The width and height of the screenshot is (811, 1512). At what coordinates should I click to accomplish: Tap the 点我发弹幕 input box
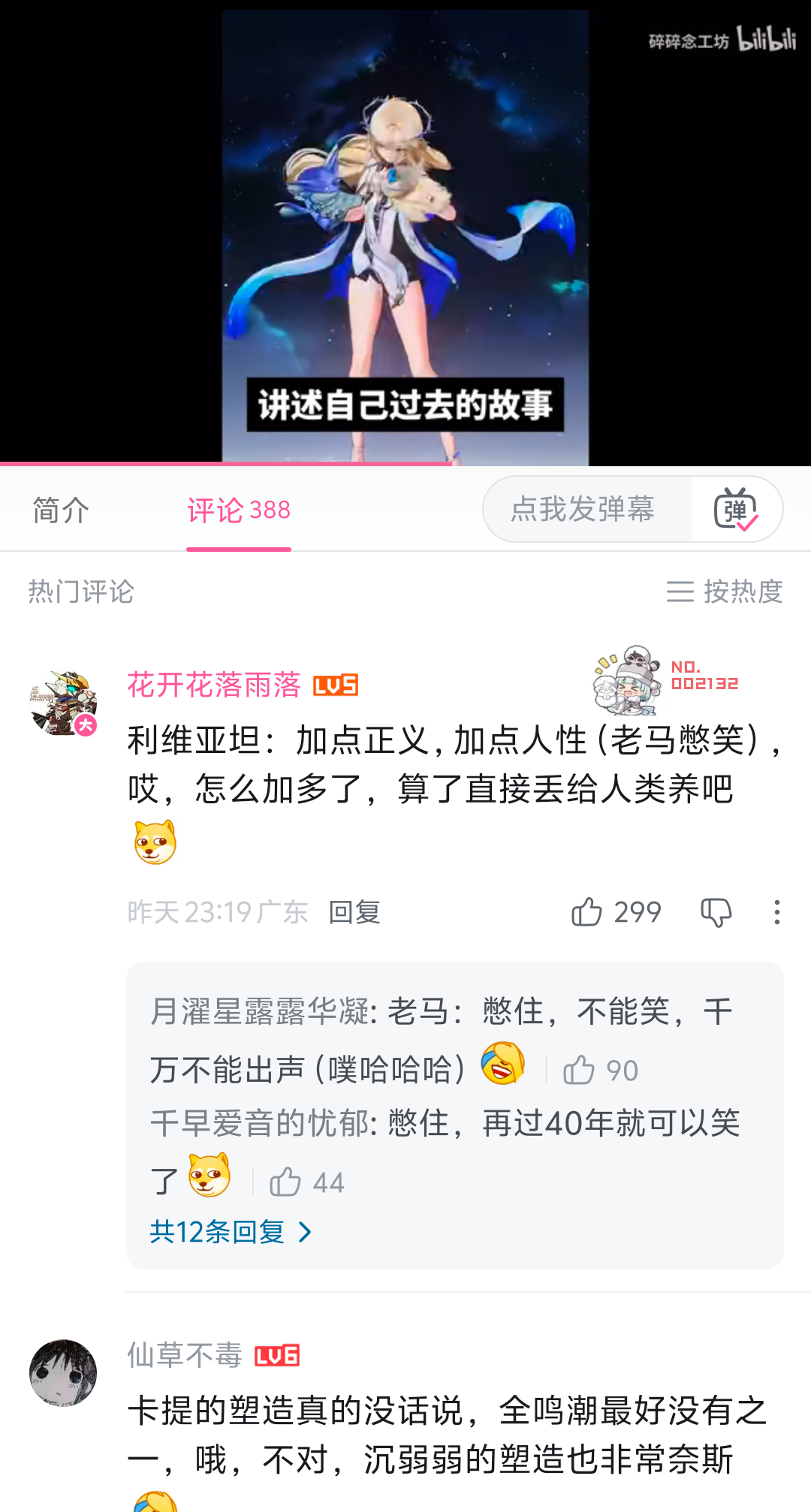point(583,509)
